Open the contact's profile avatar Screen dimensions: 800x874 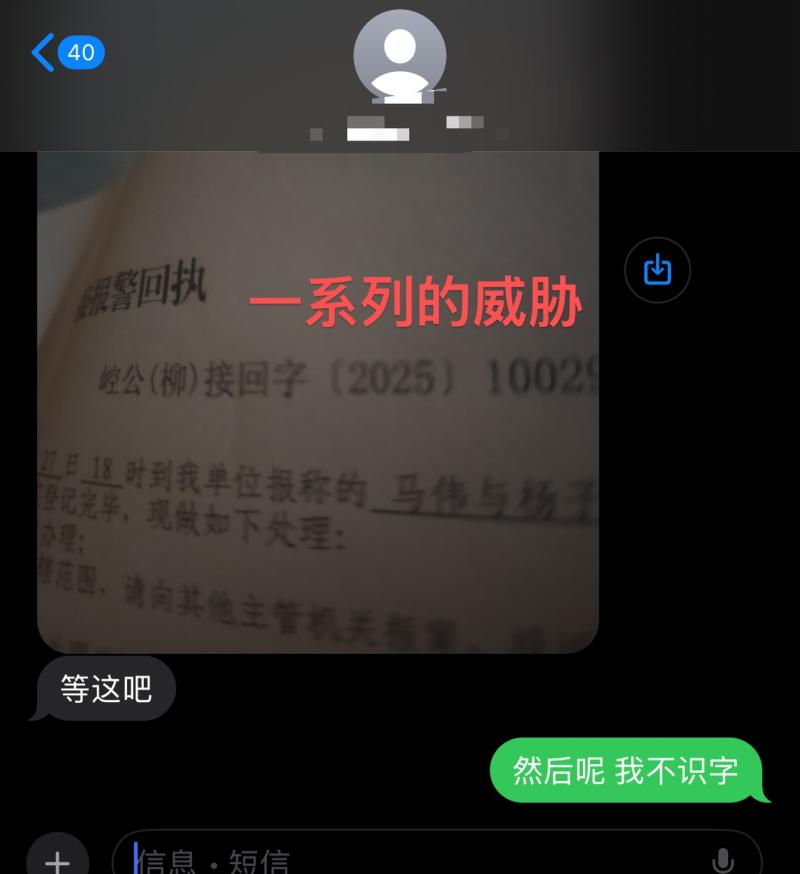click(400, 56)
